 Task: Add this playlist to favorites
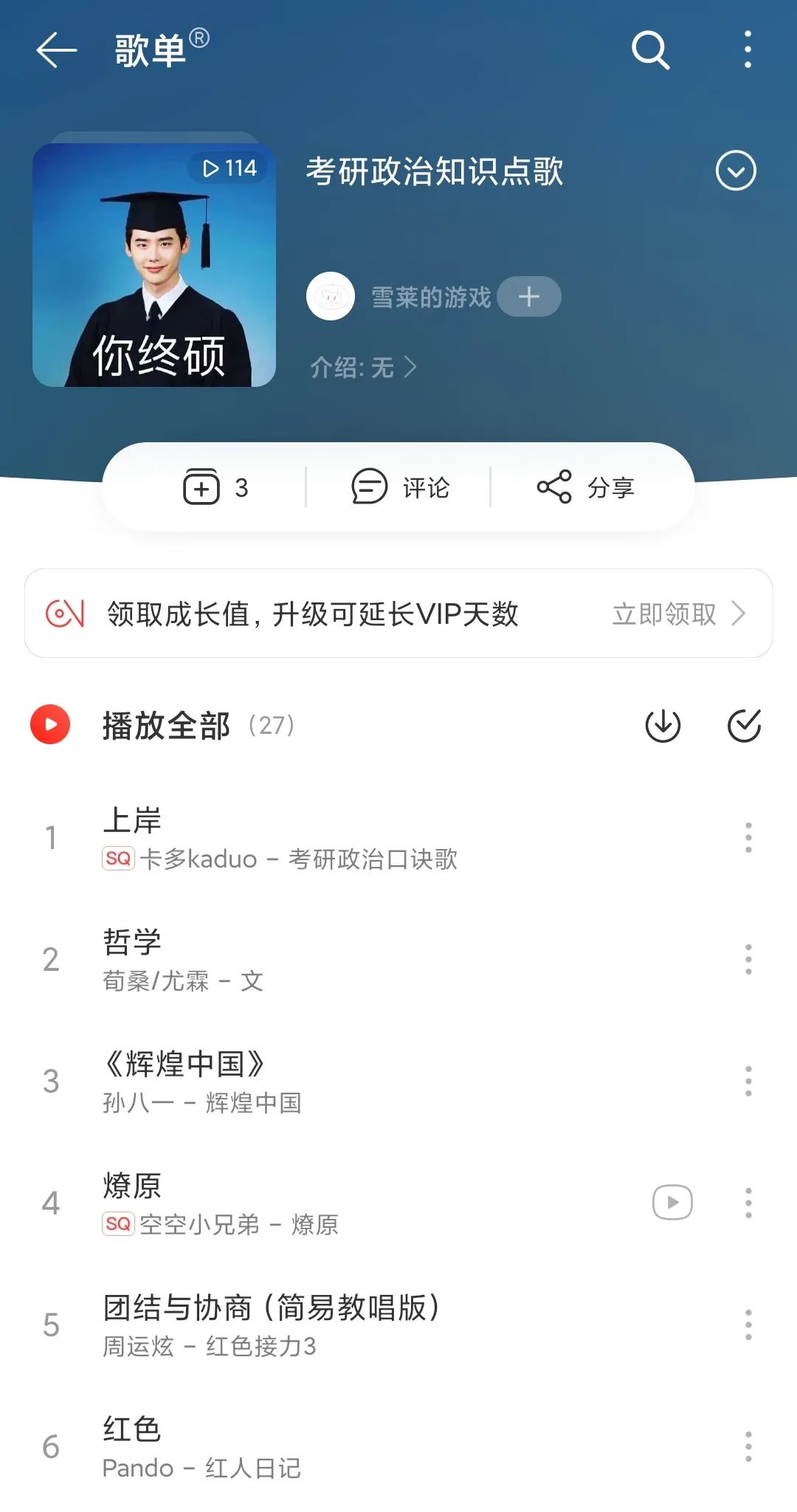215,487
